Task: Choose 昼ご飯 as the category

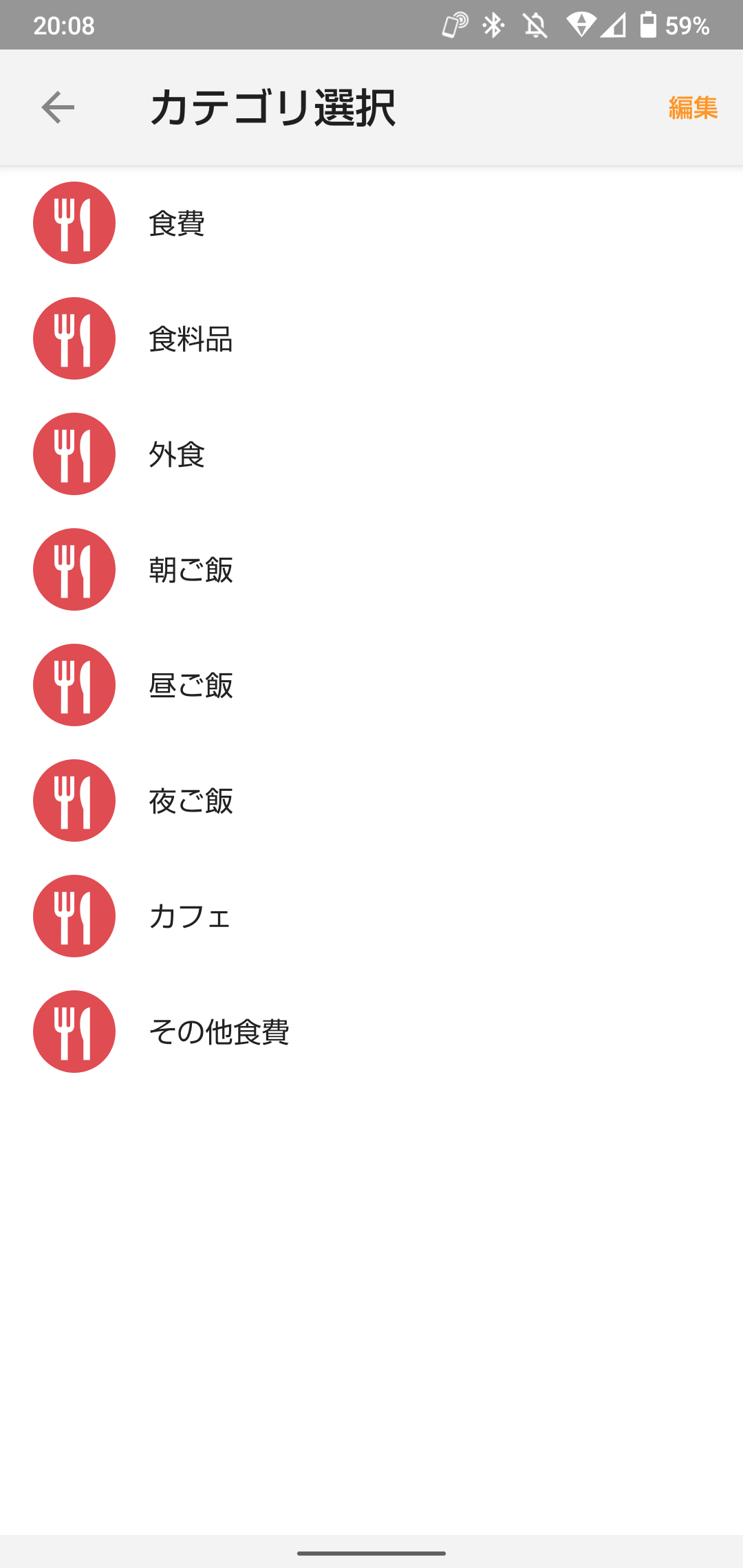Action: point(371,685)
